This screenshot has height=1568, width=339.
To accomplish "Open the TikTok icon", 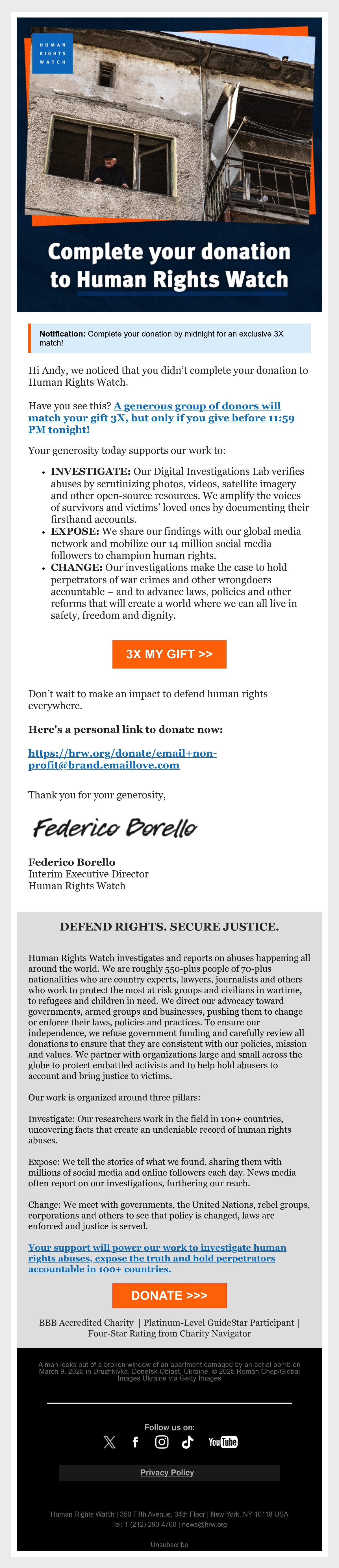I will click(x=188, y=1442).
